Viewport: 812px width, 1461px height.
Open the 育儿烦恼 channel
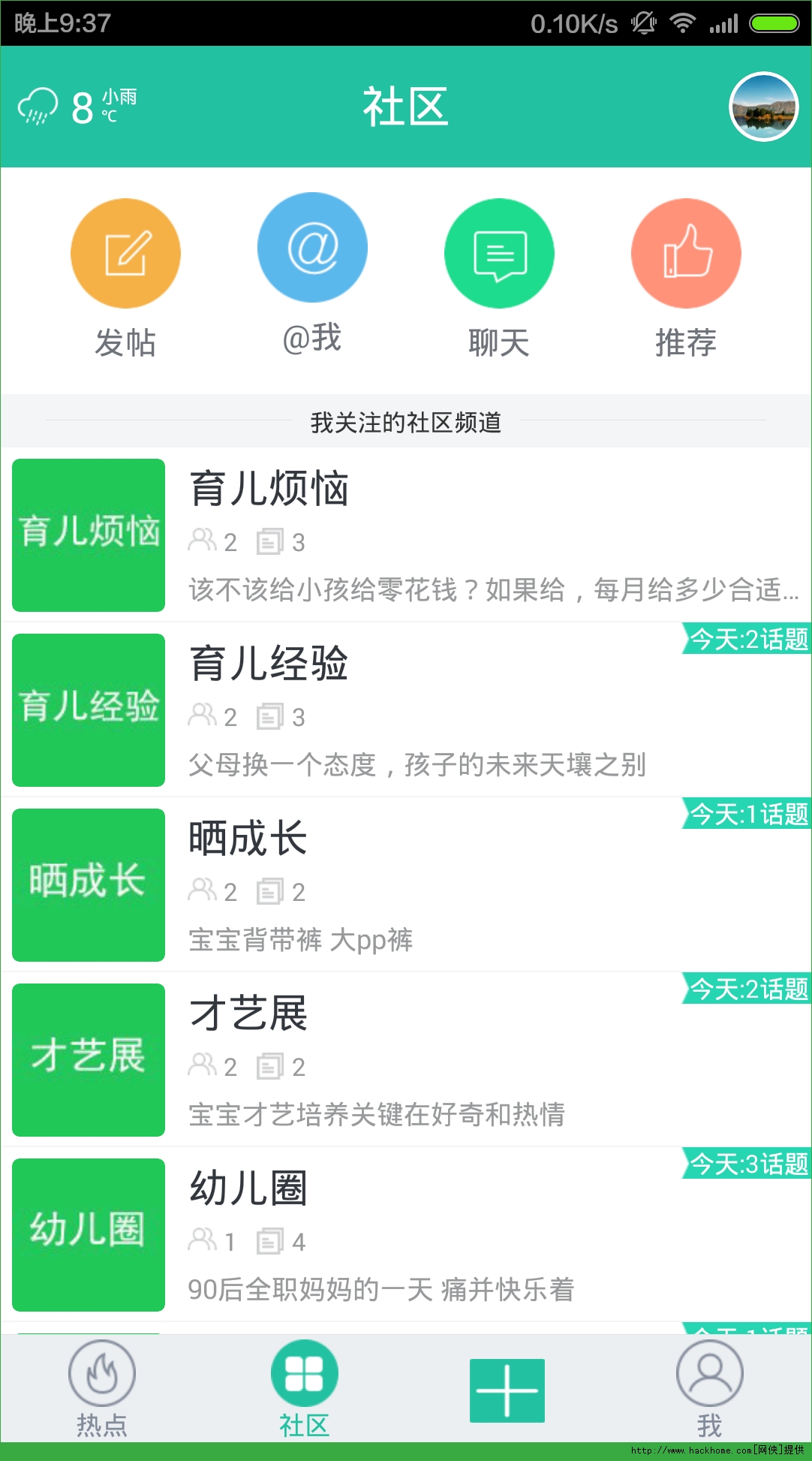[x=405, y=535]
